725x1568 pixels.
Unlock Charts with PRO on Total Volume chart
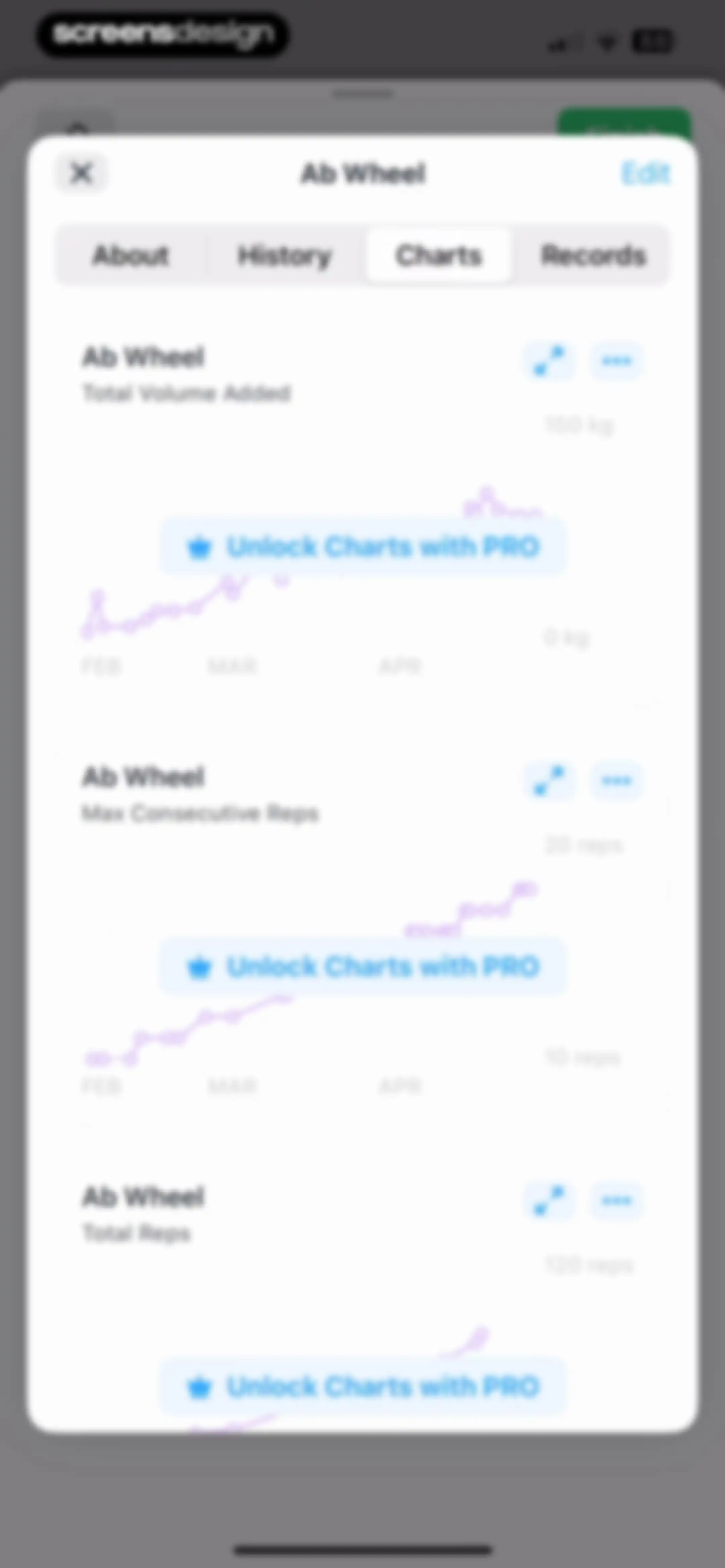pos(363,547)
